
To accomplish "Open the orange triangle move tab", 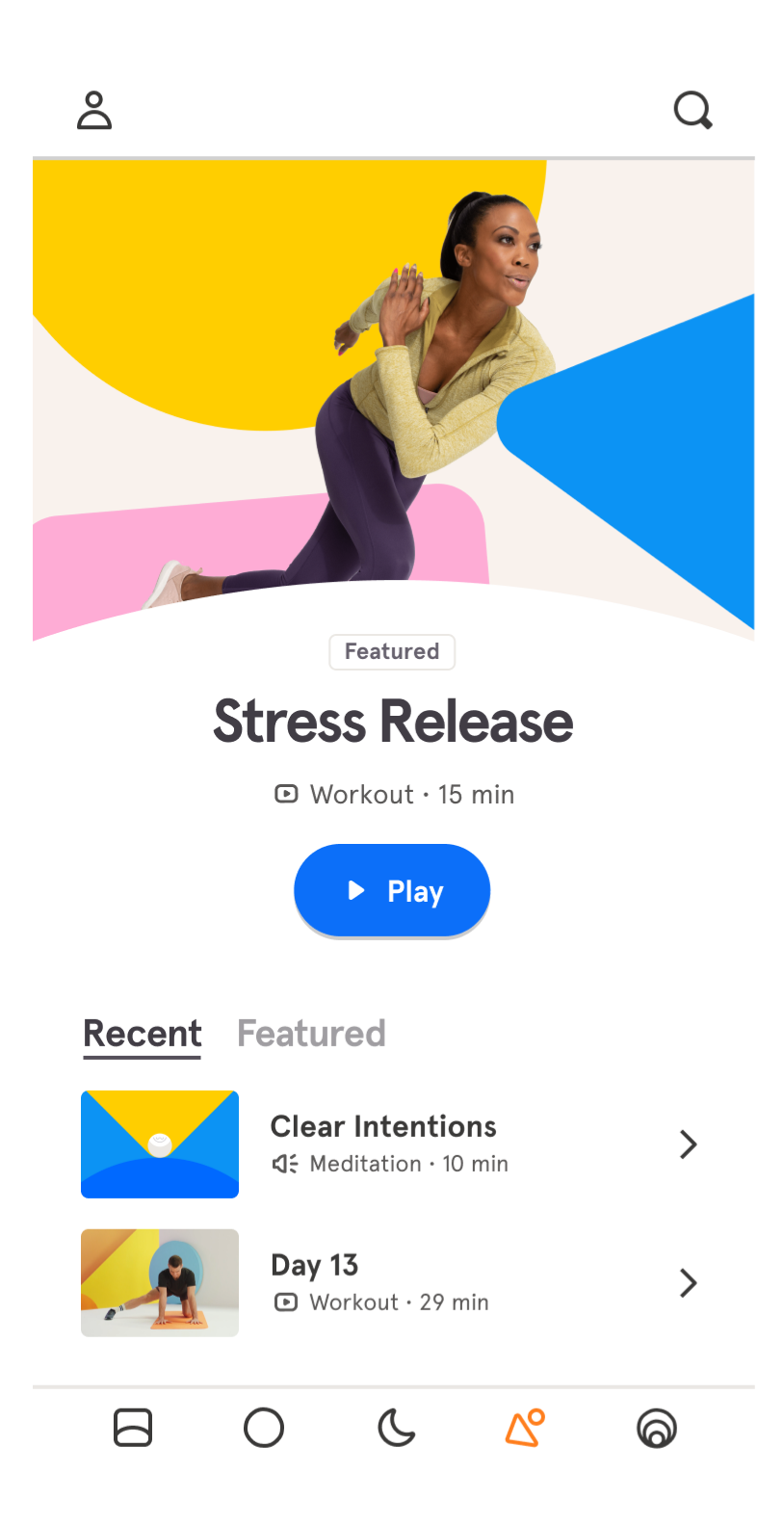I will point(525,1428).
